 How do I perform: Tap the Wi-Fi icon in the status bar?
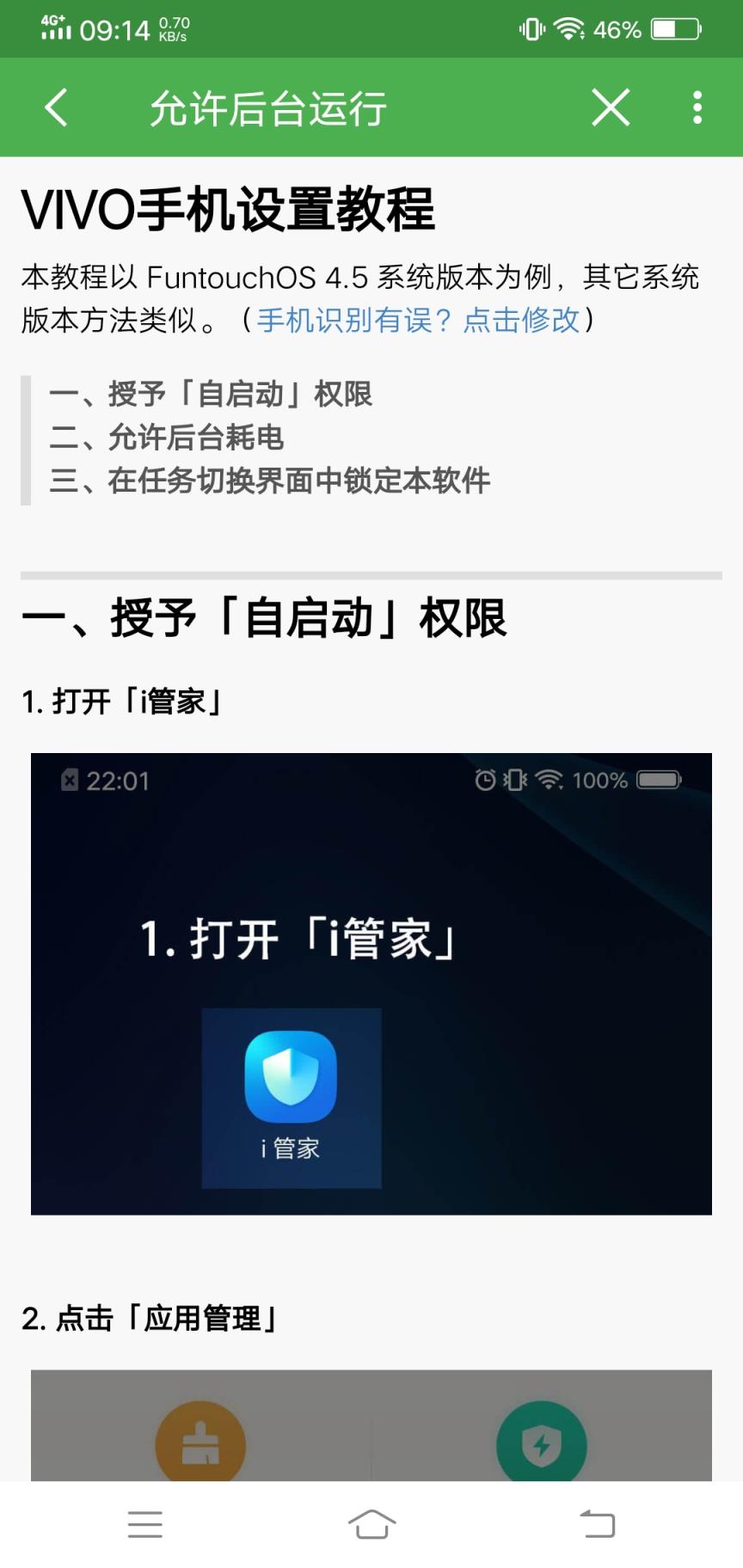[x=568, y=28]
